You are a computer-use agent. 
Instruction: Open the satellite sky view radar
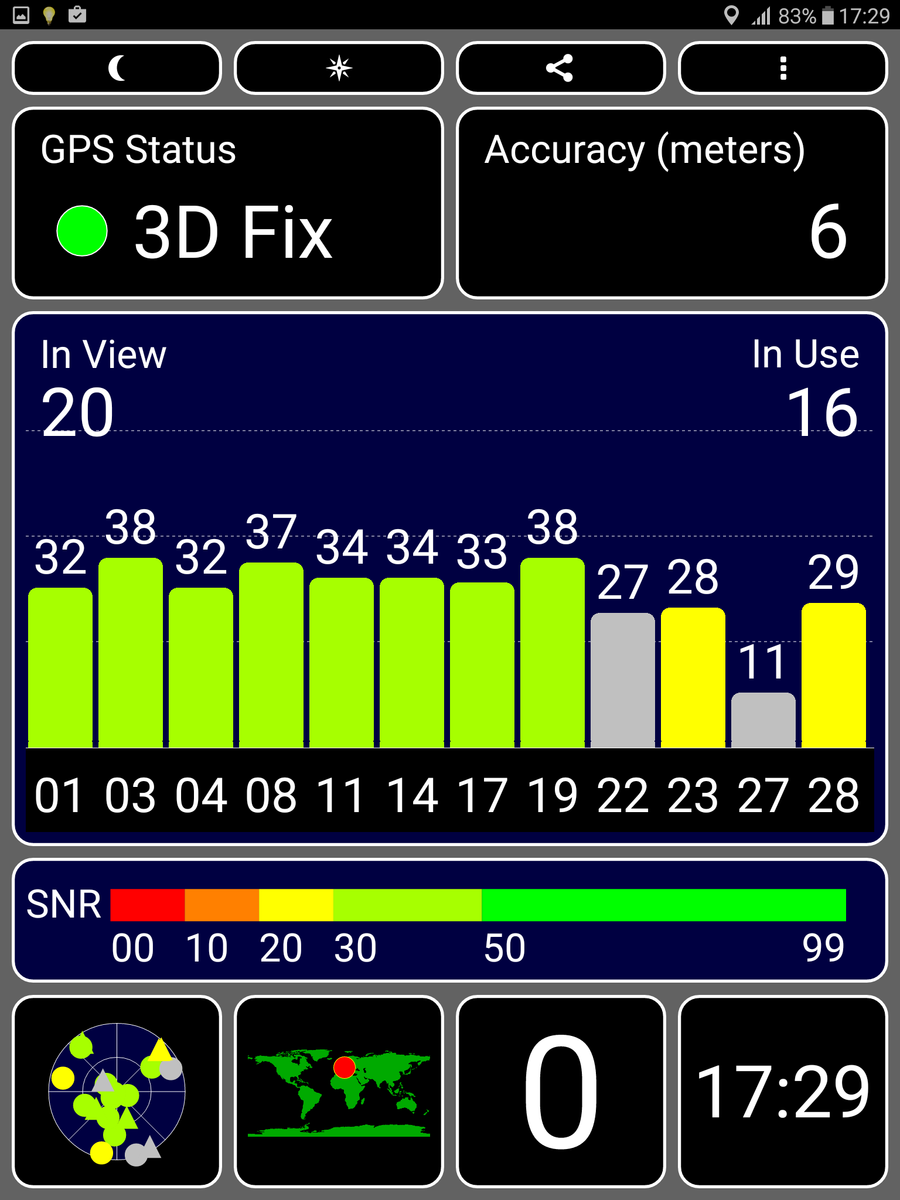117,1091
